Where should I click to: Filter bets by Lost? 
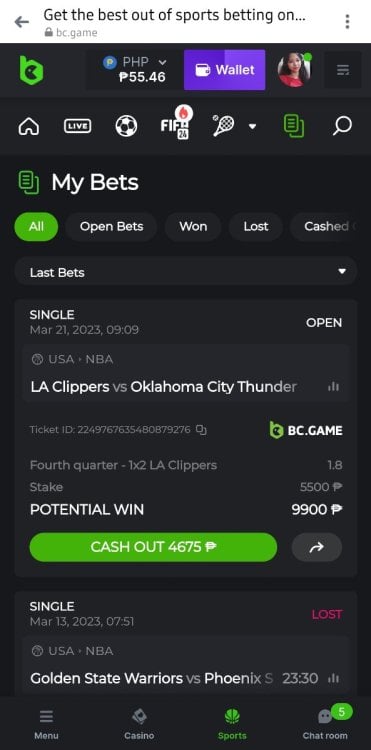click(256, 227)
